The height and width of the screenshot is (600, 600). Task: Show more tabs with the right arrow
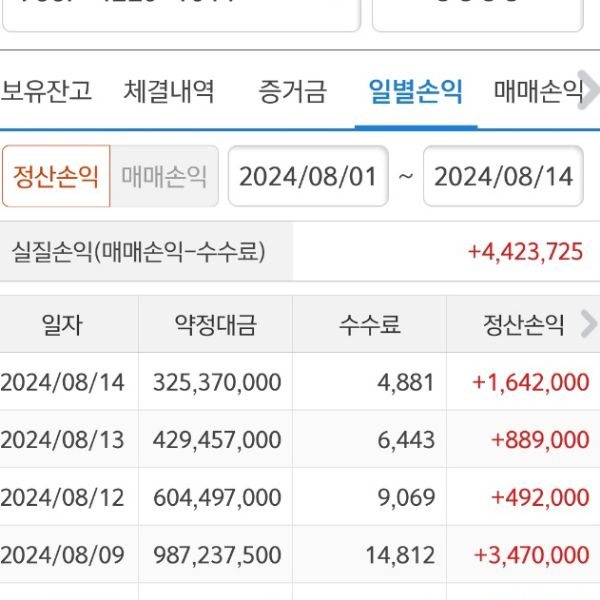[x=591, y=92]
